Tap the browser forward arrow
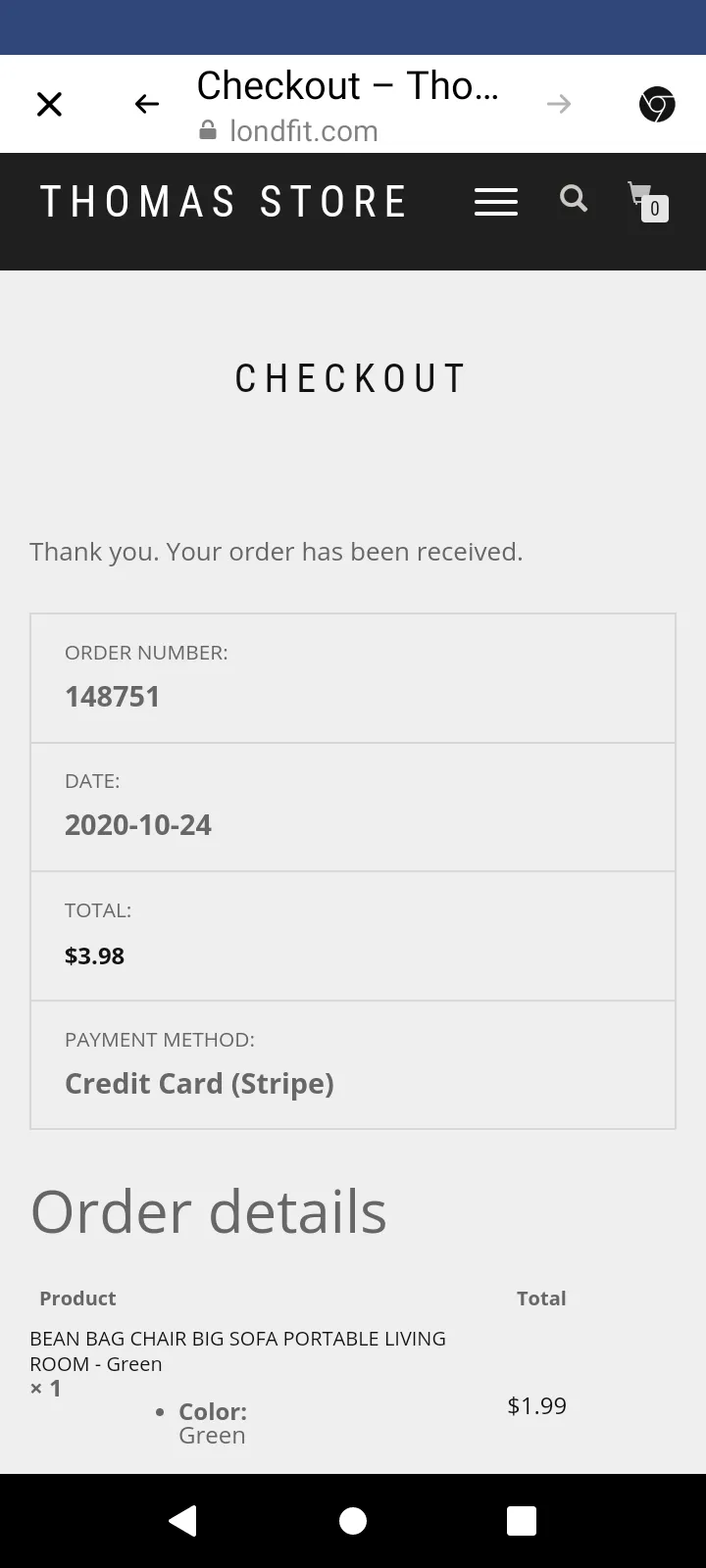The width and height of the screenshot is (706, 1568). [x=559, y=104]
